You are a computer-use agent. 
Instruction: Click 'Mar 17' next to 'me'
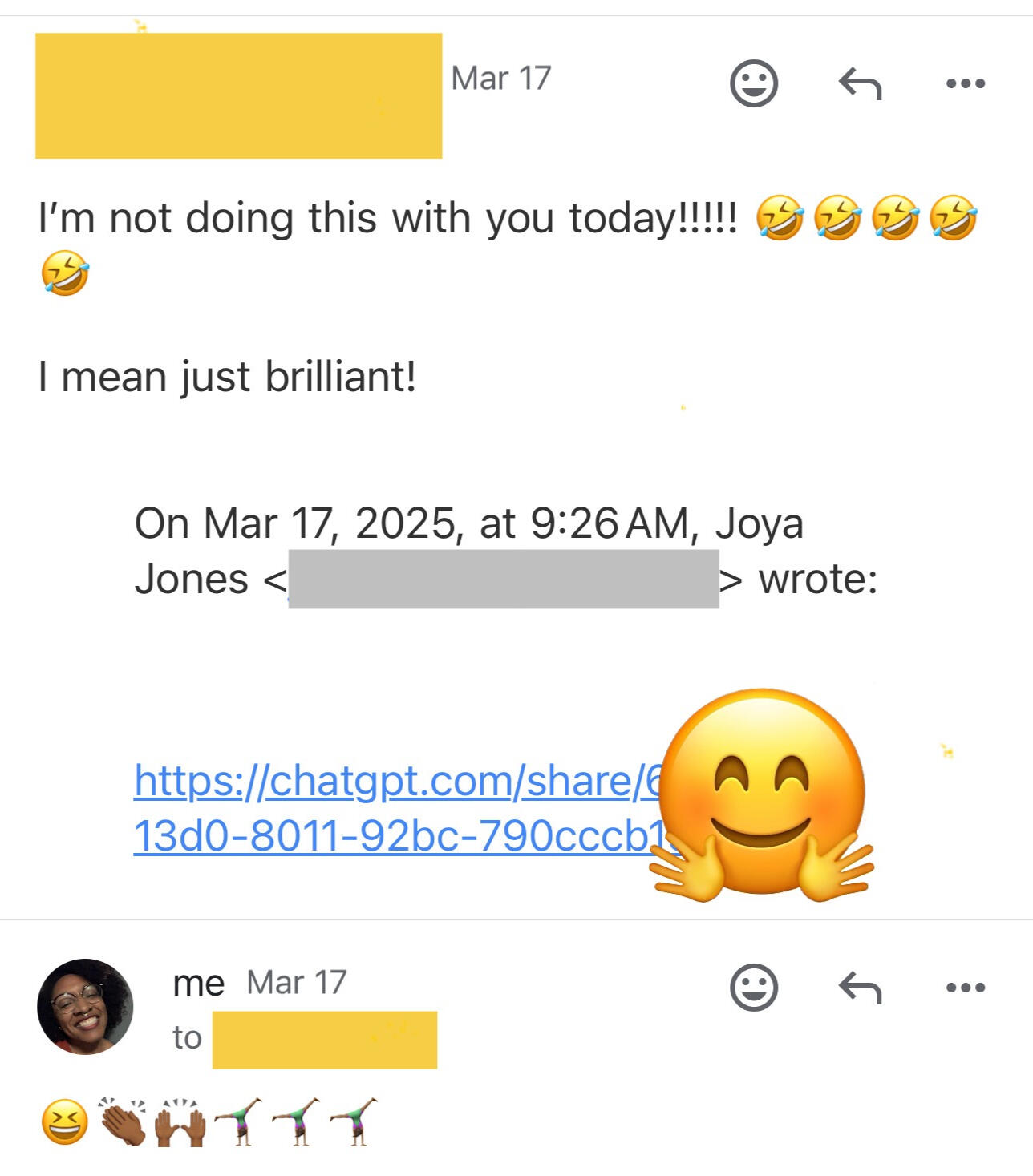(297, 982)
